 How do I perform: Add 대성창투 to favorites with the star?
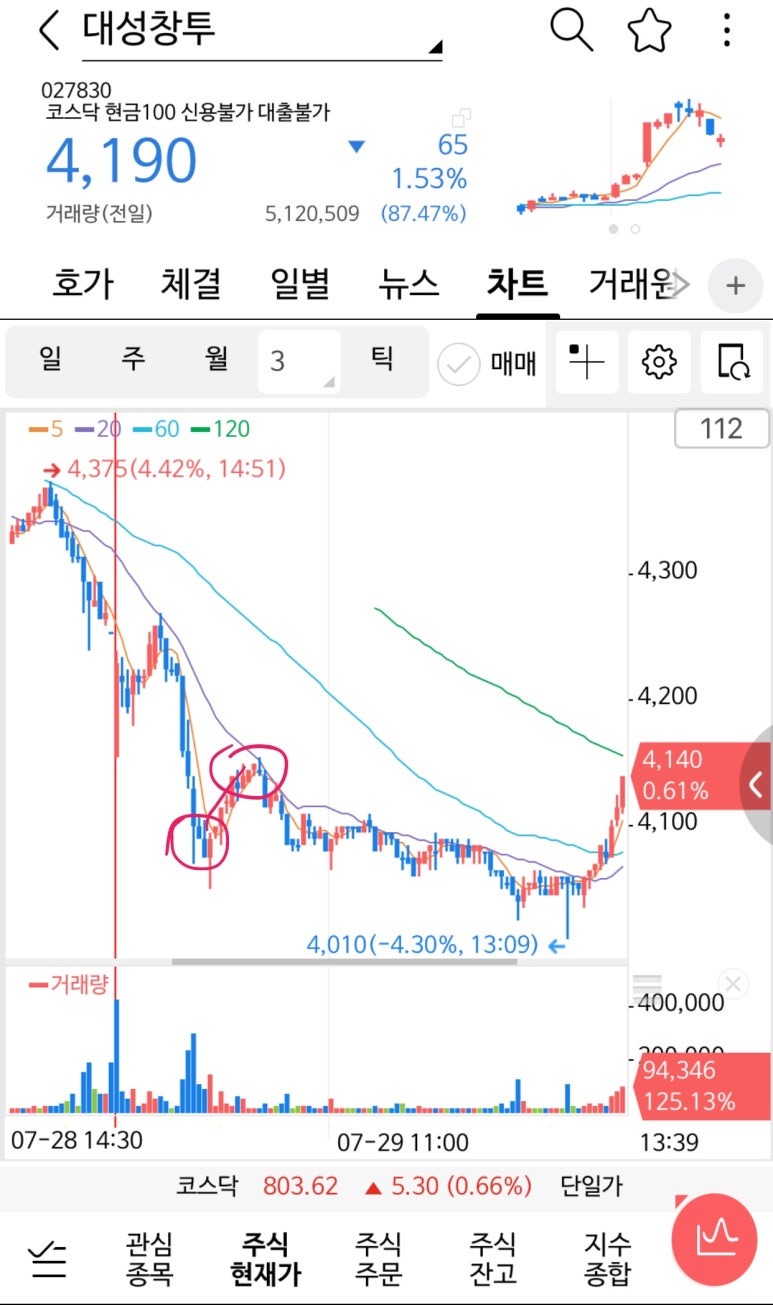pyautogui.click(x=649, y=31)
